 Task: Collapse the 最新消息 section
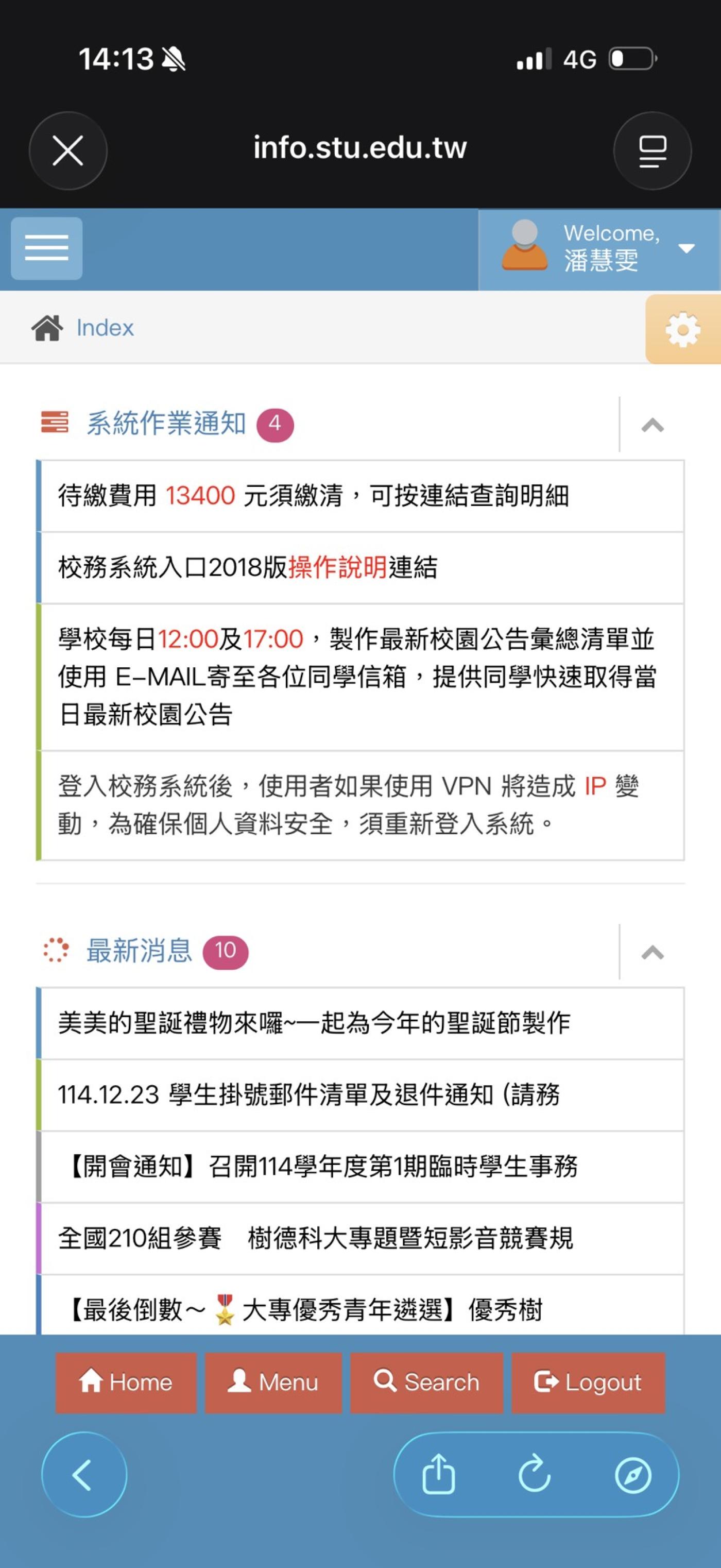[x=651, y=952]
